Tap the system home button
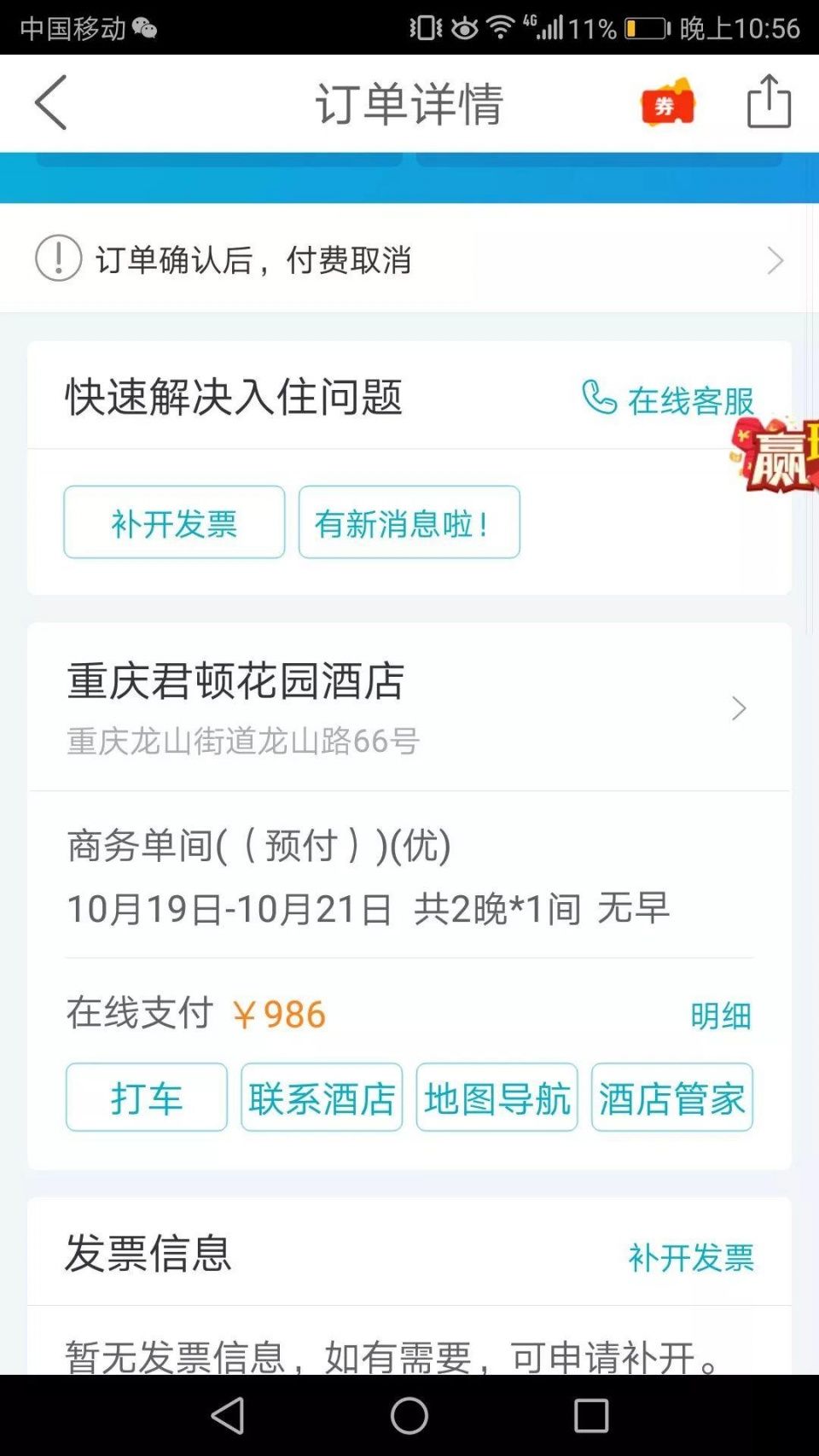Screen dimensions: 819x1456 coord(409,1415)
